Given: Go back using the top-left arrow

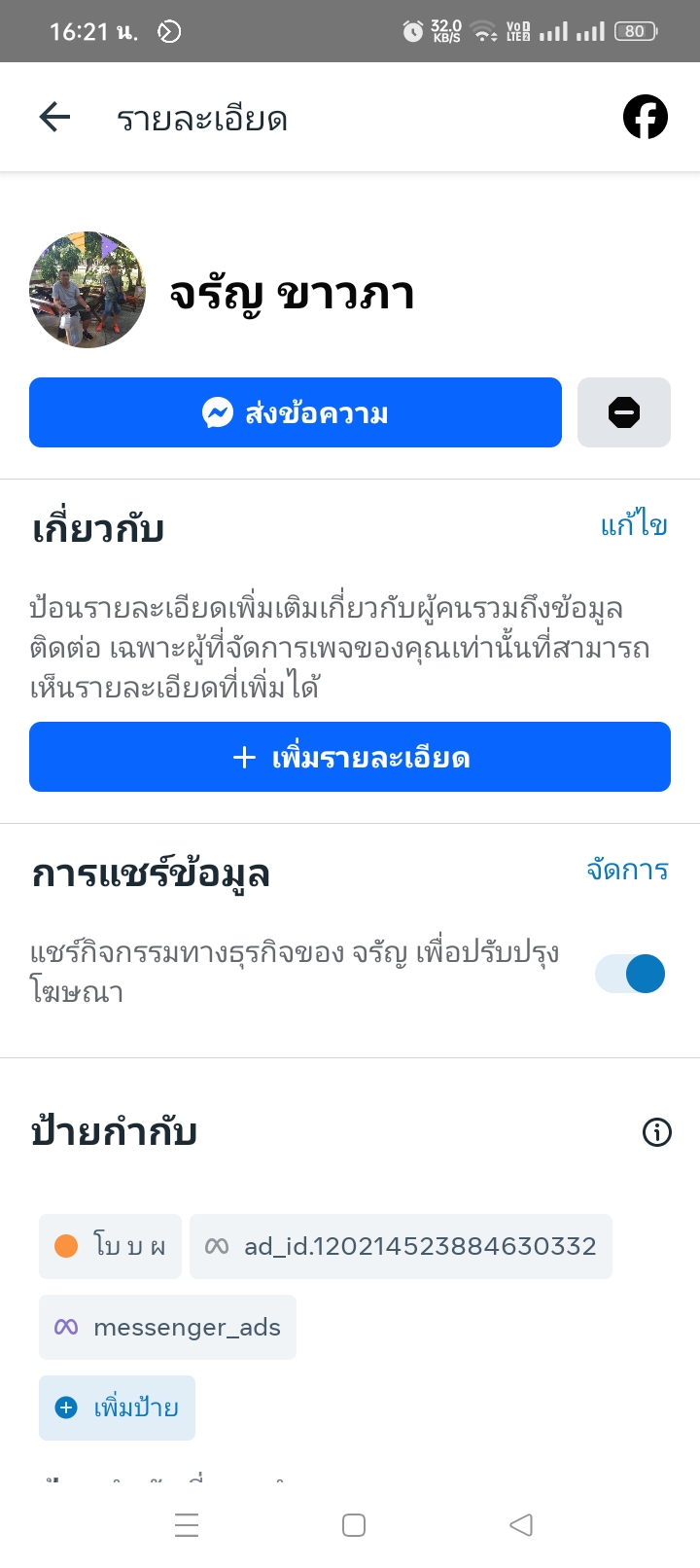Looking at the screenshot, I should coord(54,118).
